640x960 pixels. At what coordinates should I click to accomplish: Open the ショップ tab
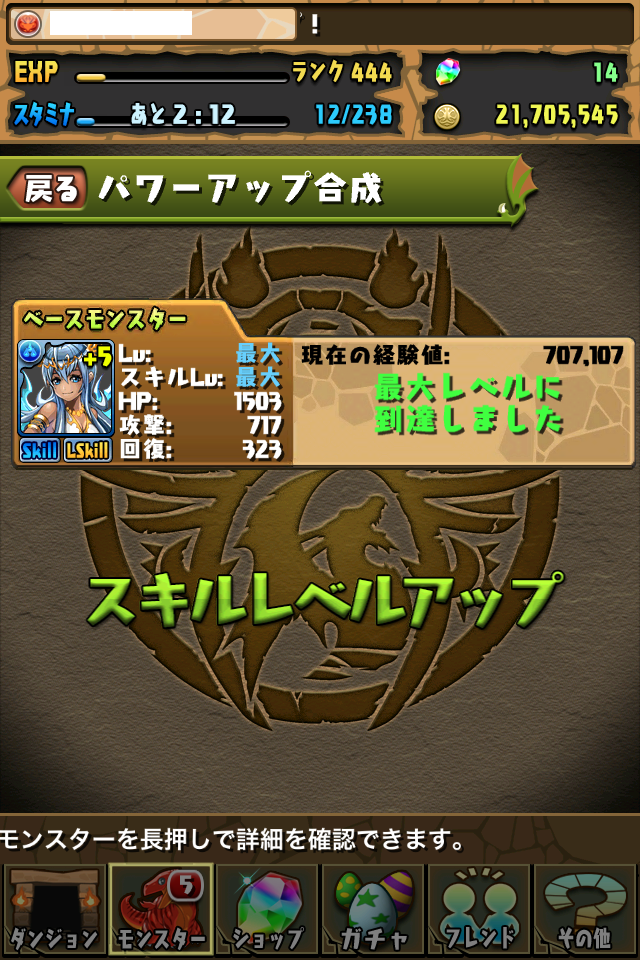click(x=267, y=910)
